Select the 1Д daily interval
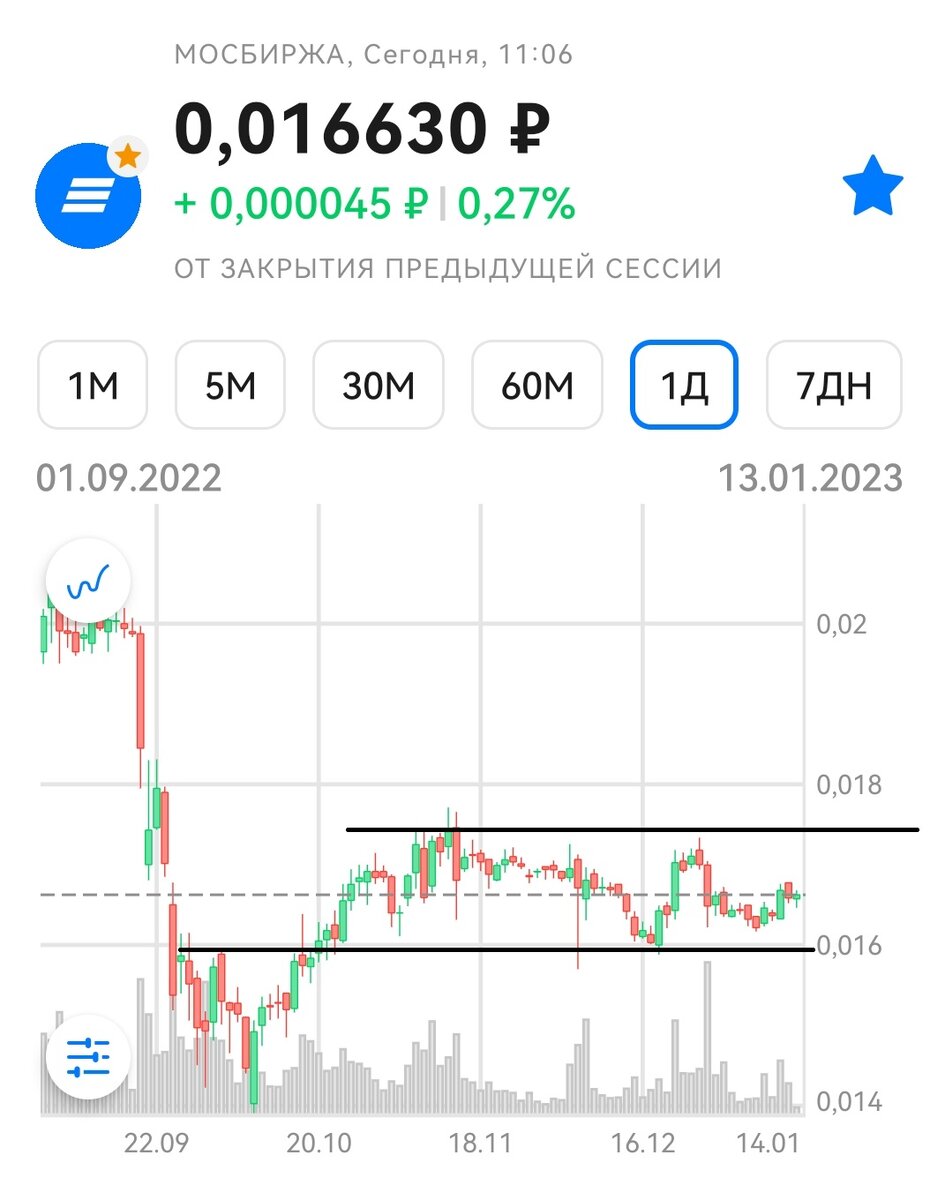Image resolution: width=930 pixels, height=1200 pixels. pos(684,385)
